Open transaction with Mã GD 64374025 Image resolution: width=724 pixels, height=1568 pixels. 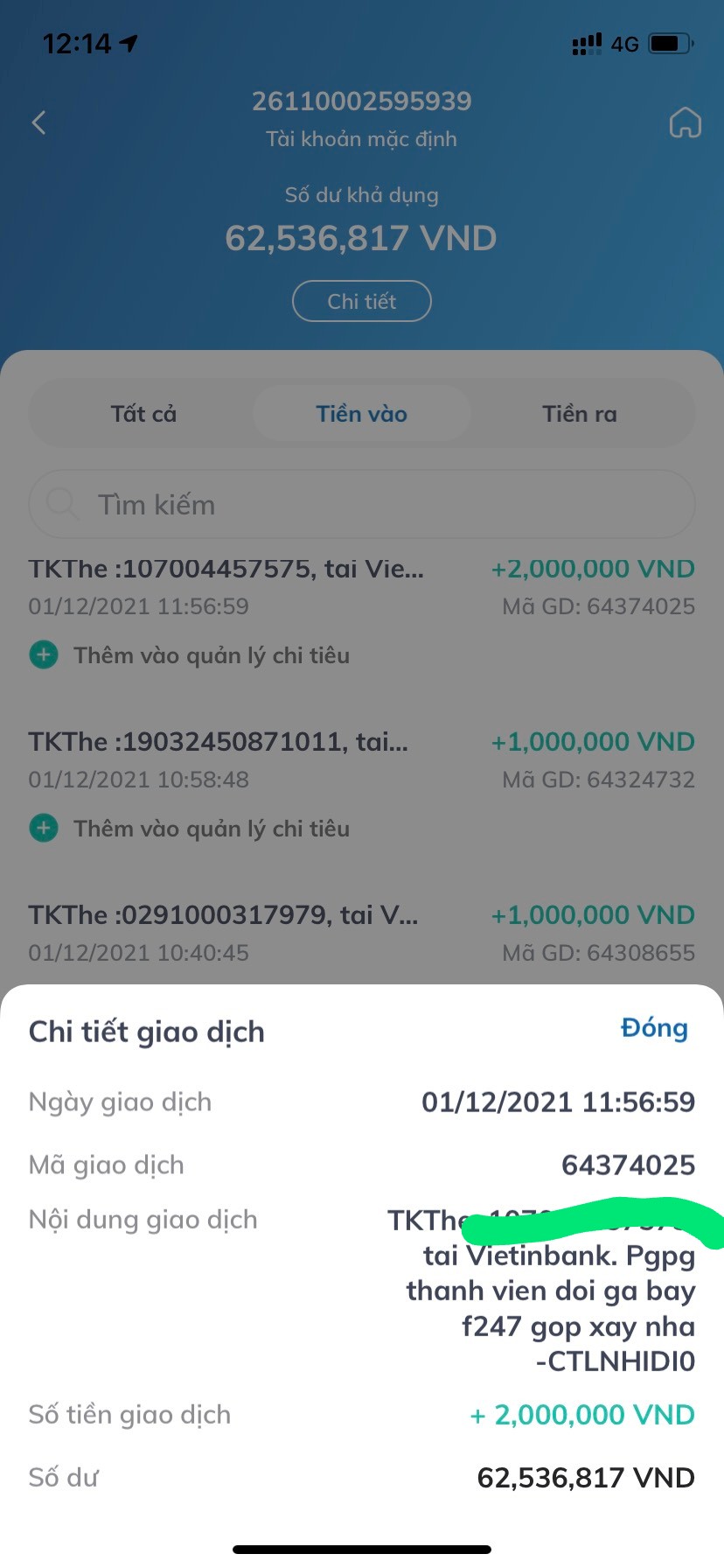point(361,586)
